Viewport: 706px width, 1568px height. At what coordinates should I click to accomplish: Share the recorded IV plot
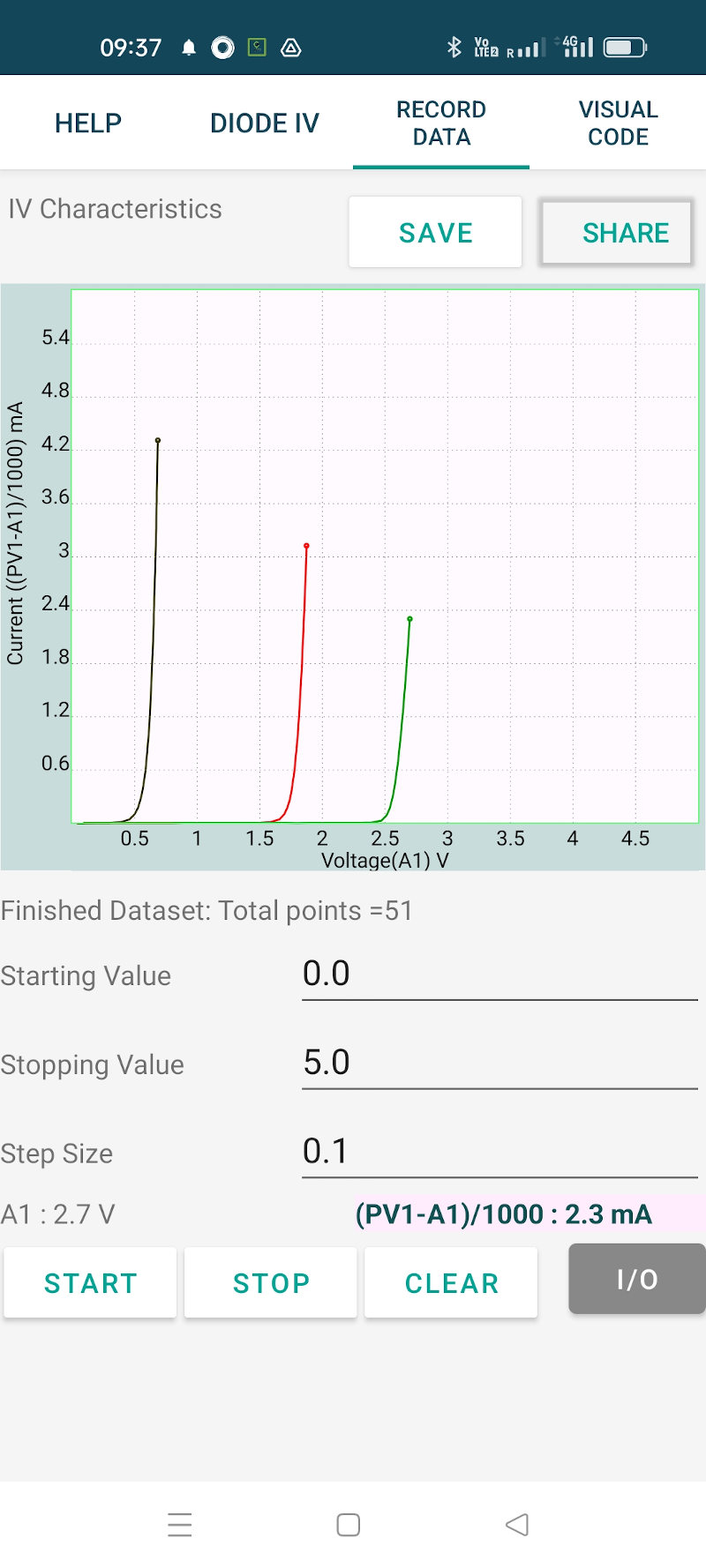point(616,232)
